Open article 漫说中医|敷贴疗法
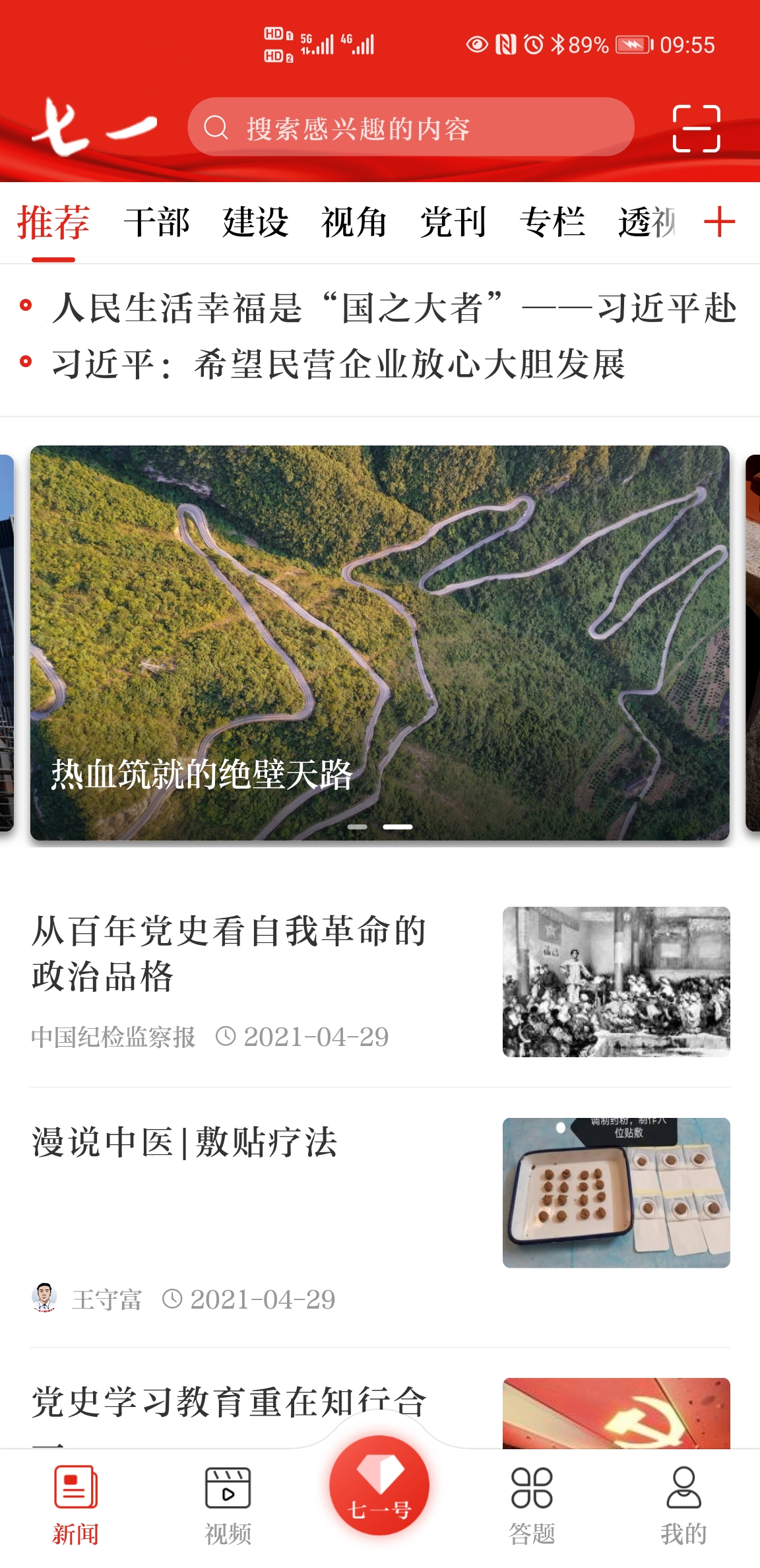Image resolution: width=760 pixels, height=1568 pixels. (185, 1142)
